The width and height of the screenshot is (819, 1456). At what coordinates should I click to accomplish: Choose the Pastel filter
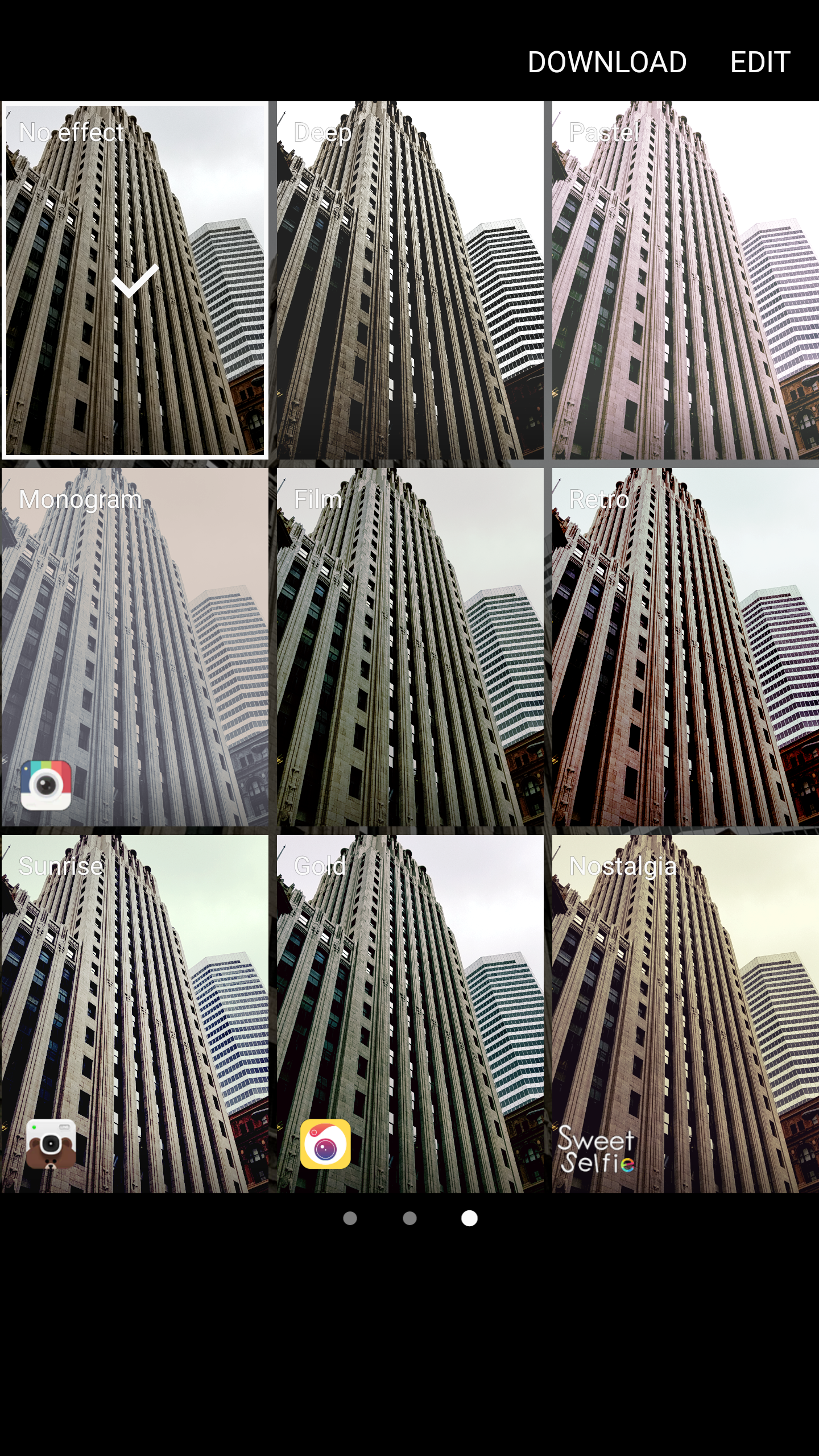685,280
